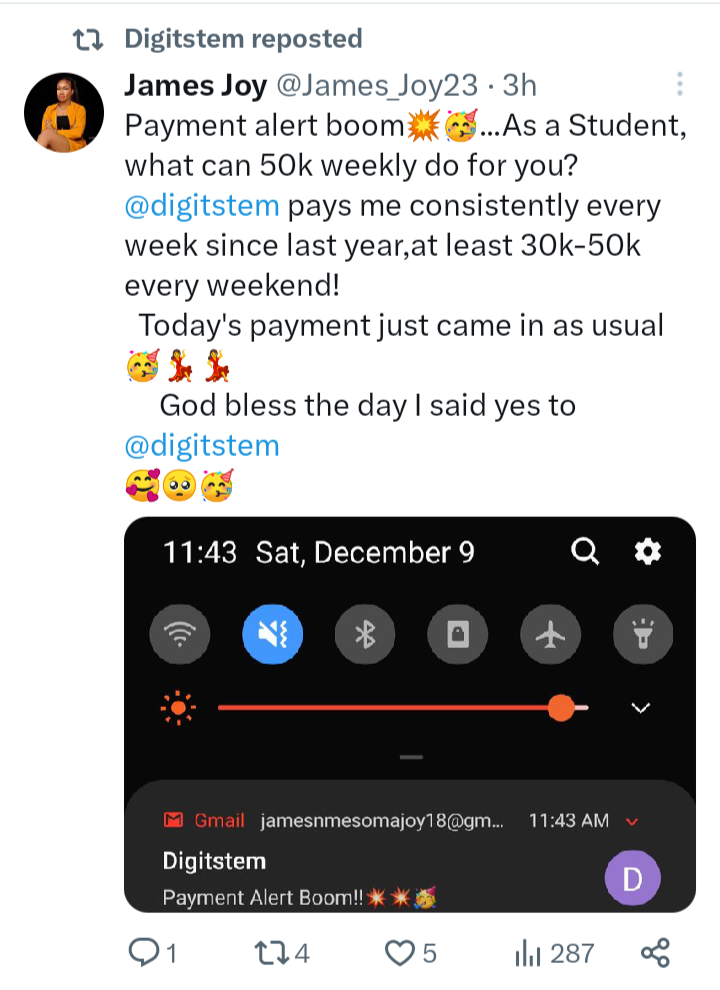The height and width of the screenshot is (990, 720).
Task: Open James Joy's profile picture
Action: (x=64, y=112)
